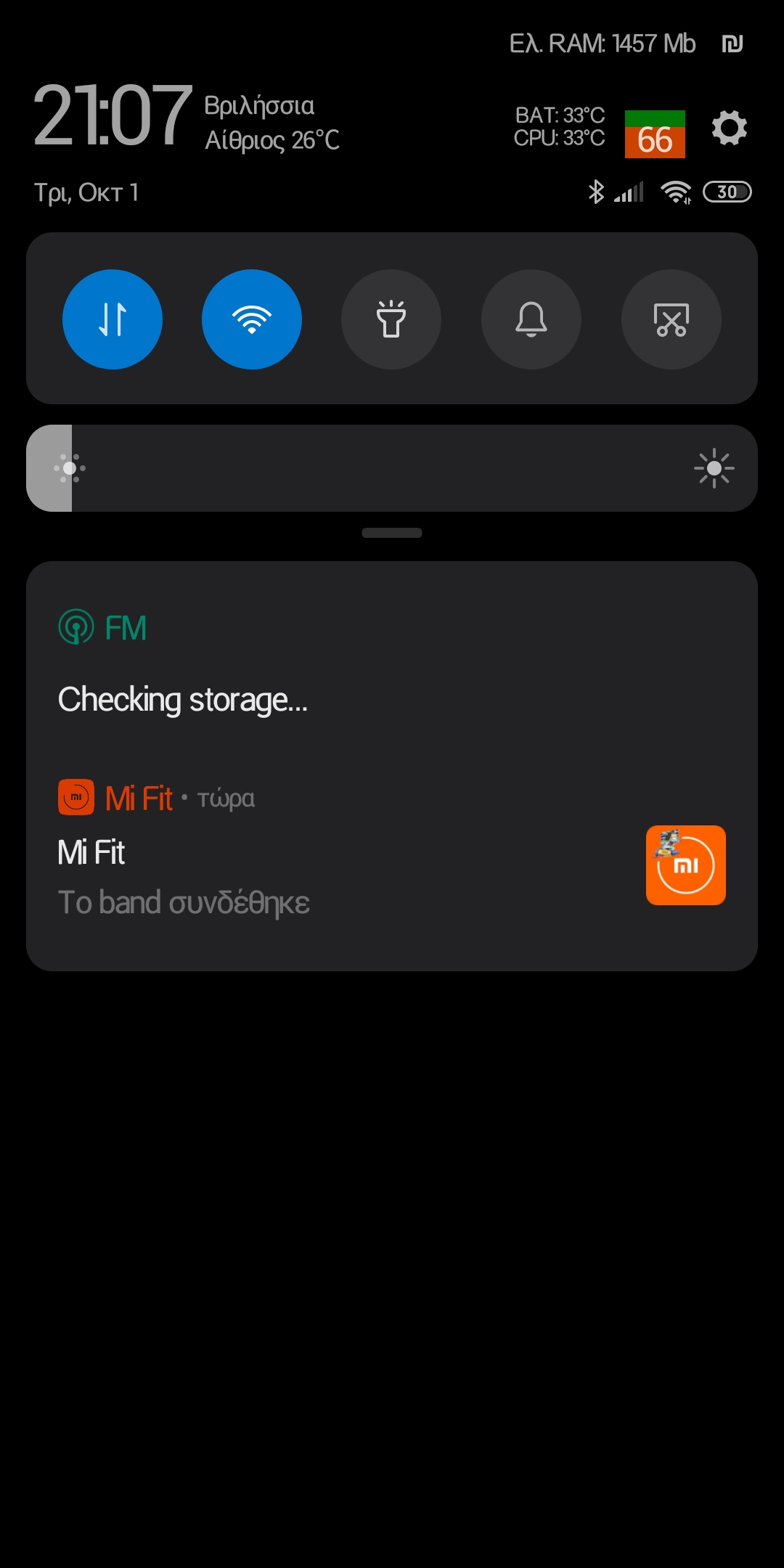Viewport: 784px width, 1568px height.
Task: Tap the brightness slider bar
Action: [x=392, y=468]
